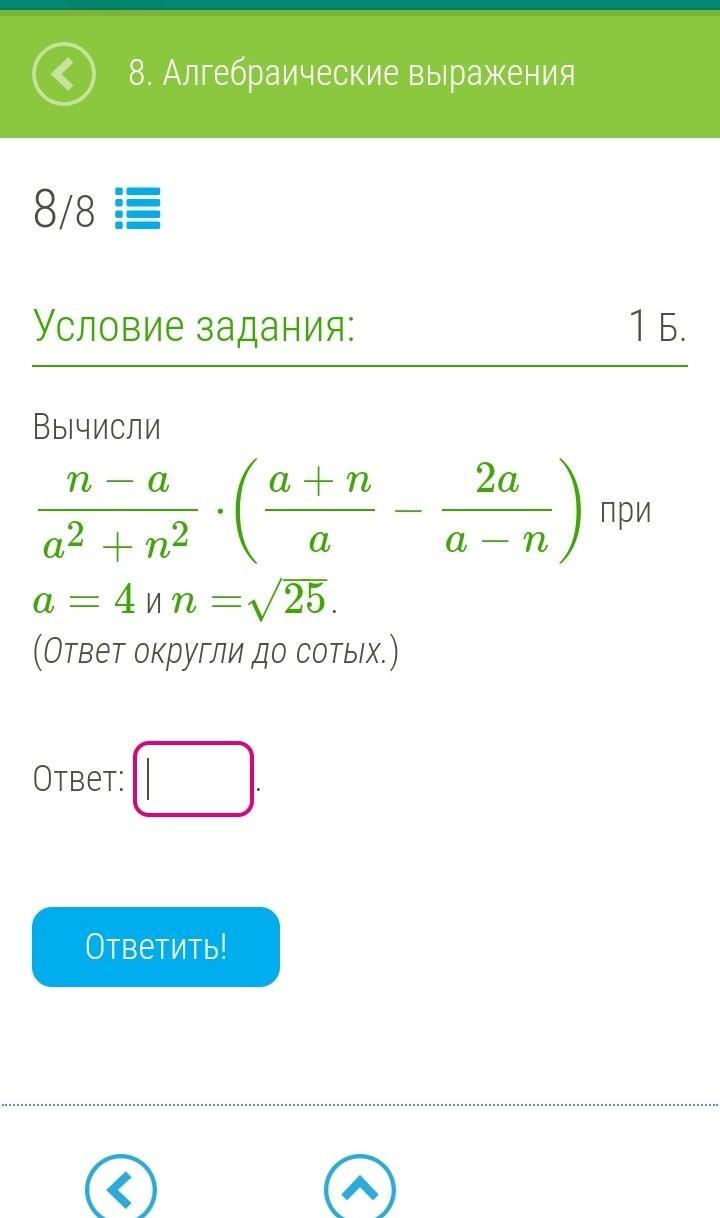
Task: Open the task list icon beside 8/8
Action: point(138,209)
